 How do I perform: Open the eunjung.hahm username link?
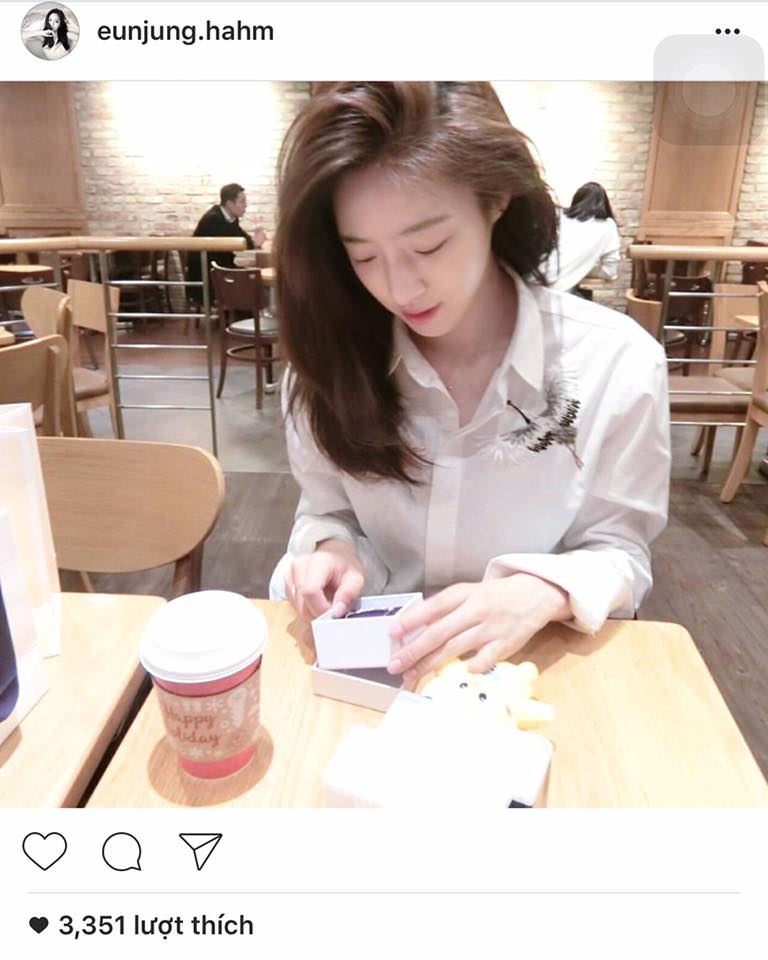185,32
